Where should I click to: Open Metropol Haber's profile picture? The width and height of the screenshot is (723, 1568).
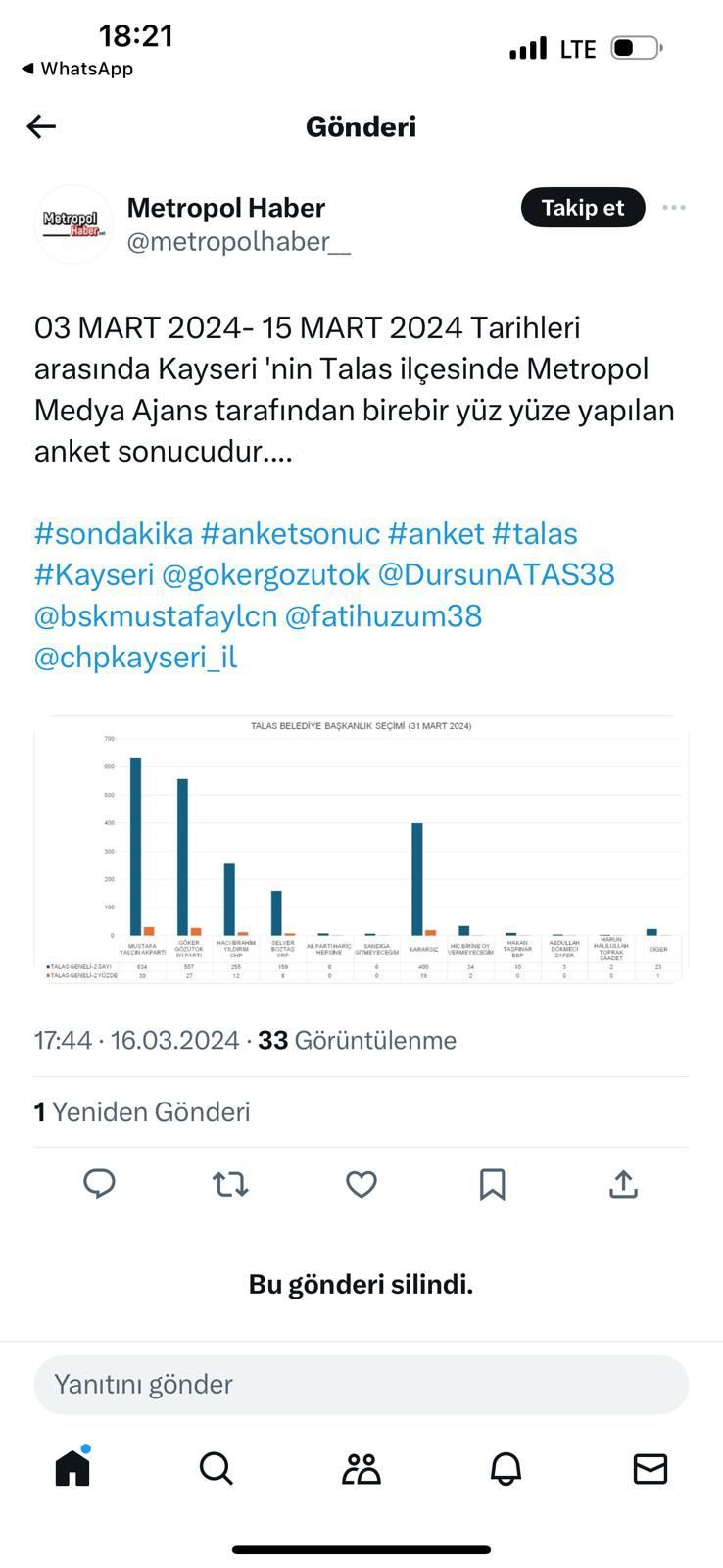[x=73, y=224]
